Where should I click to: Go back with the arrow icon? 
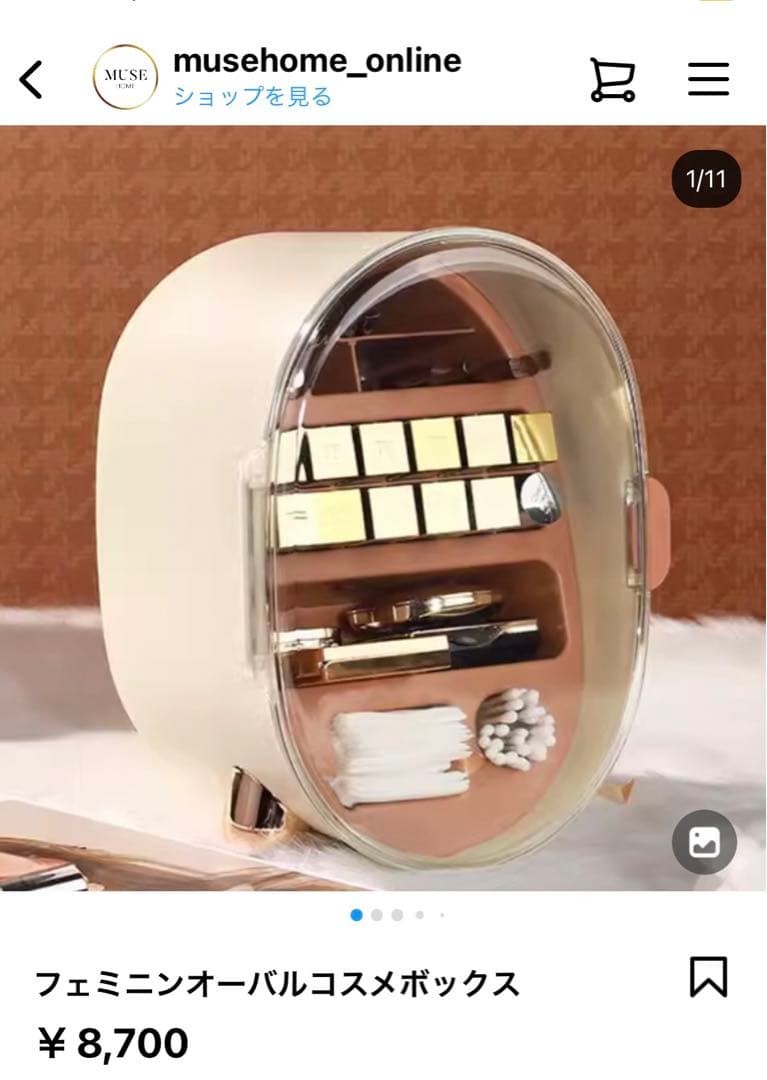[32, 79]
